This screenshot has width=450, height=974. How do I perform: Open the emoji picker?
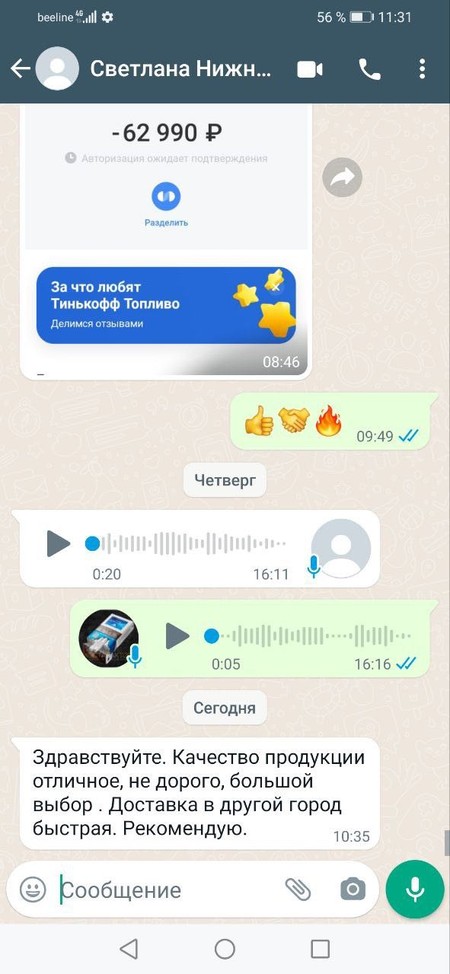[x=33, y=890]
